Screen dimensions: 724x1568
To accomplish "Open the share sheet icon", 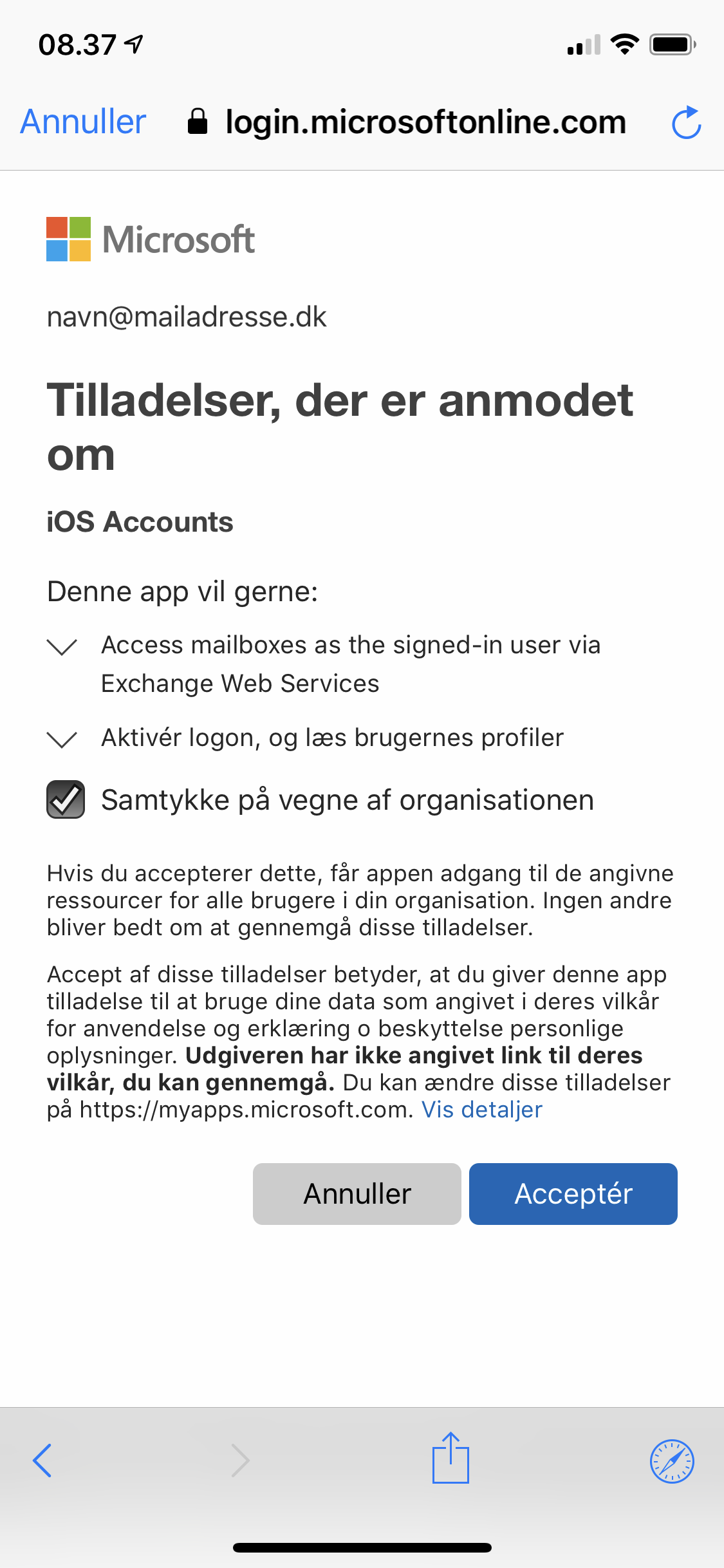I will click(450, 1458).
